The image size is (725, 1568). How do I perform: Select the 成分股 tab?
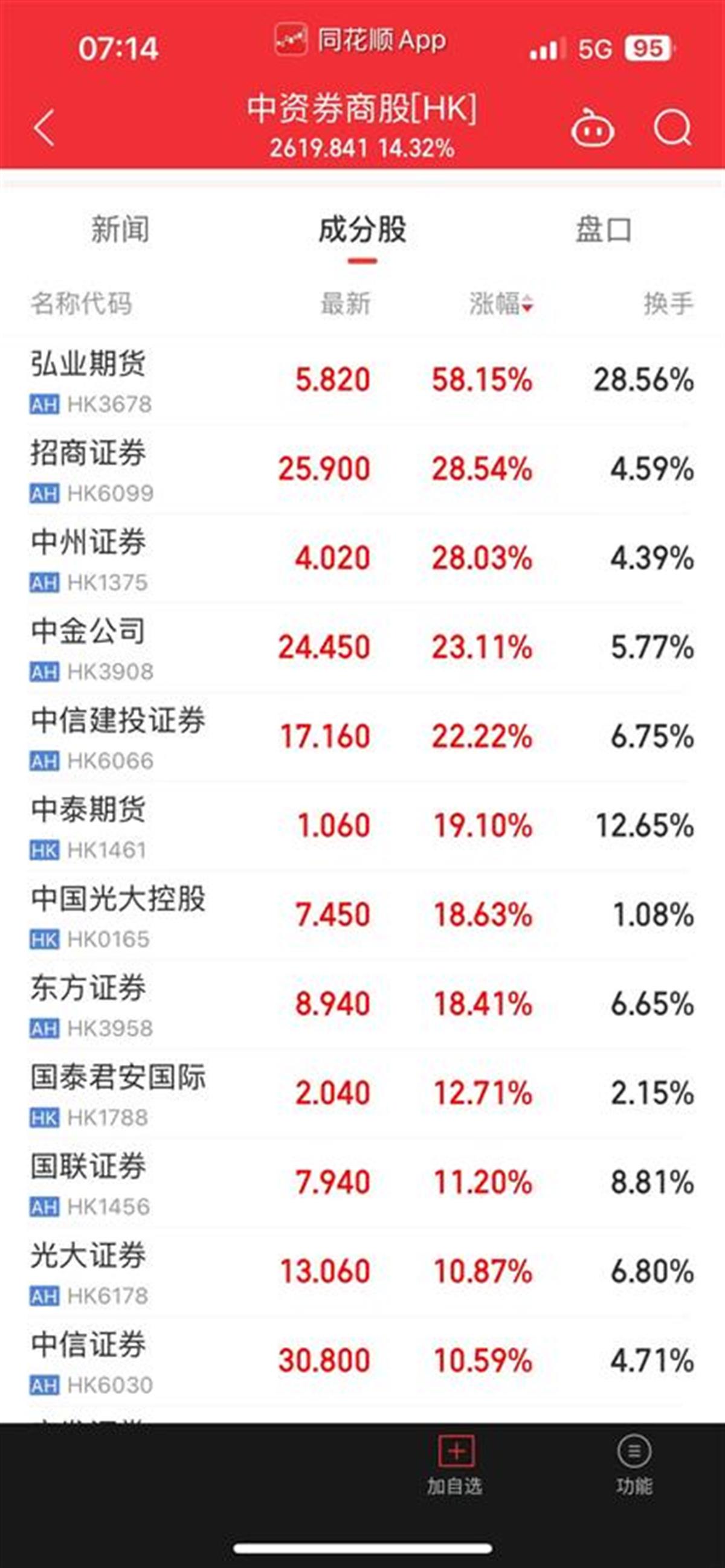pos(362,230)
